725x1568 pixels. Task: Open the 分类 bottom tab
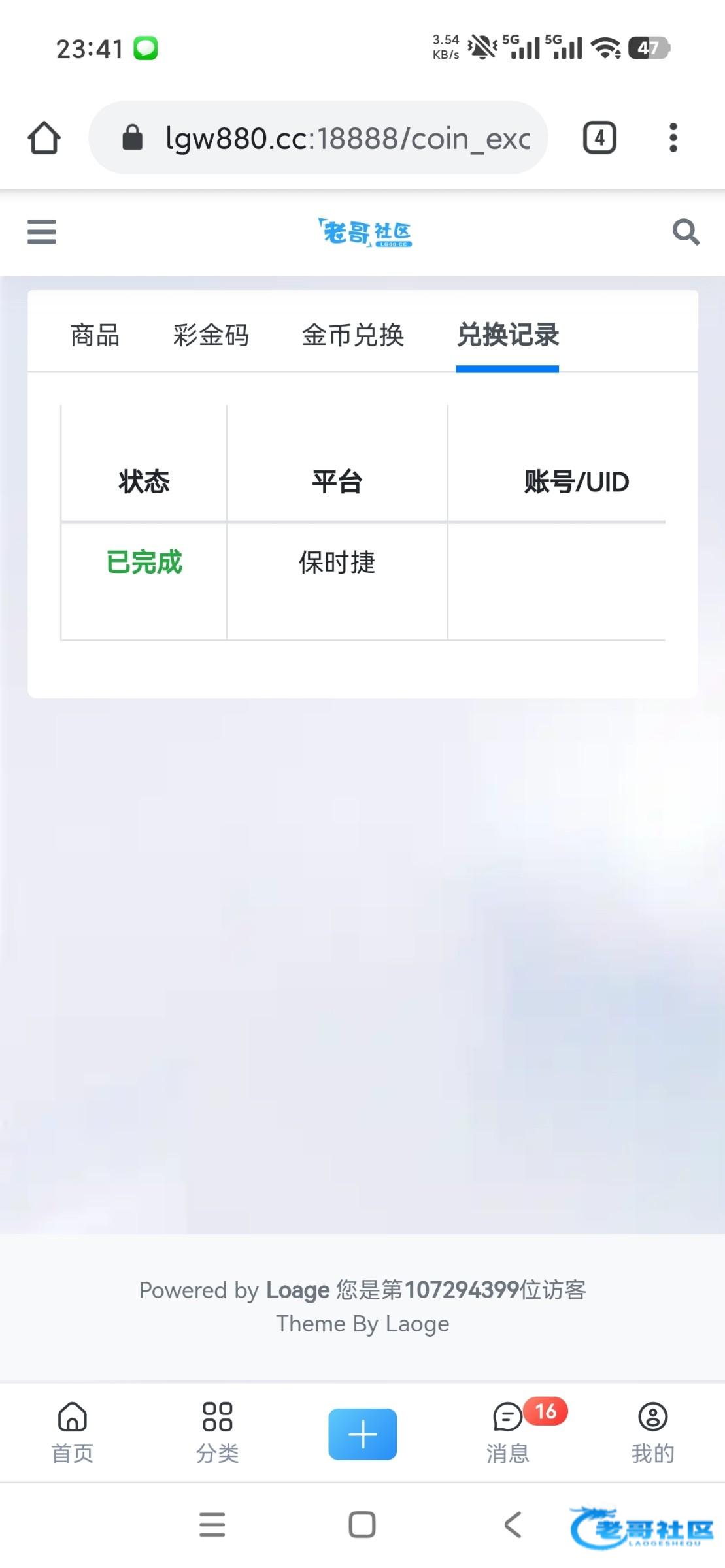pyautogui.click(x=217, y=1432)
